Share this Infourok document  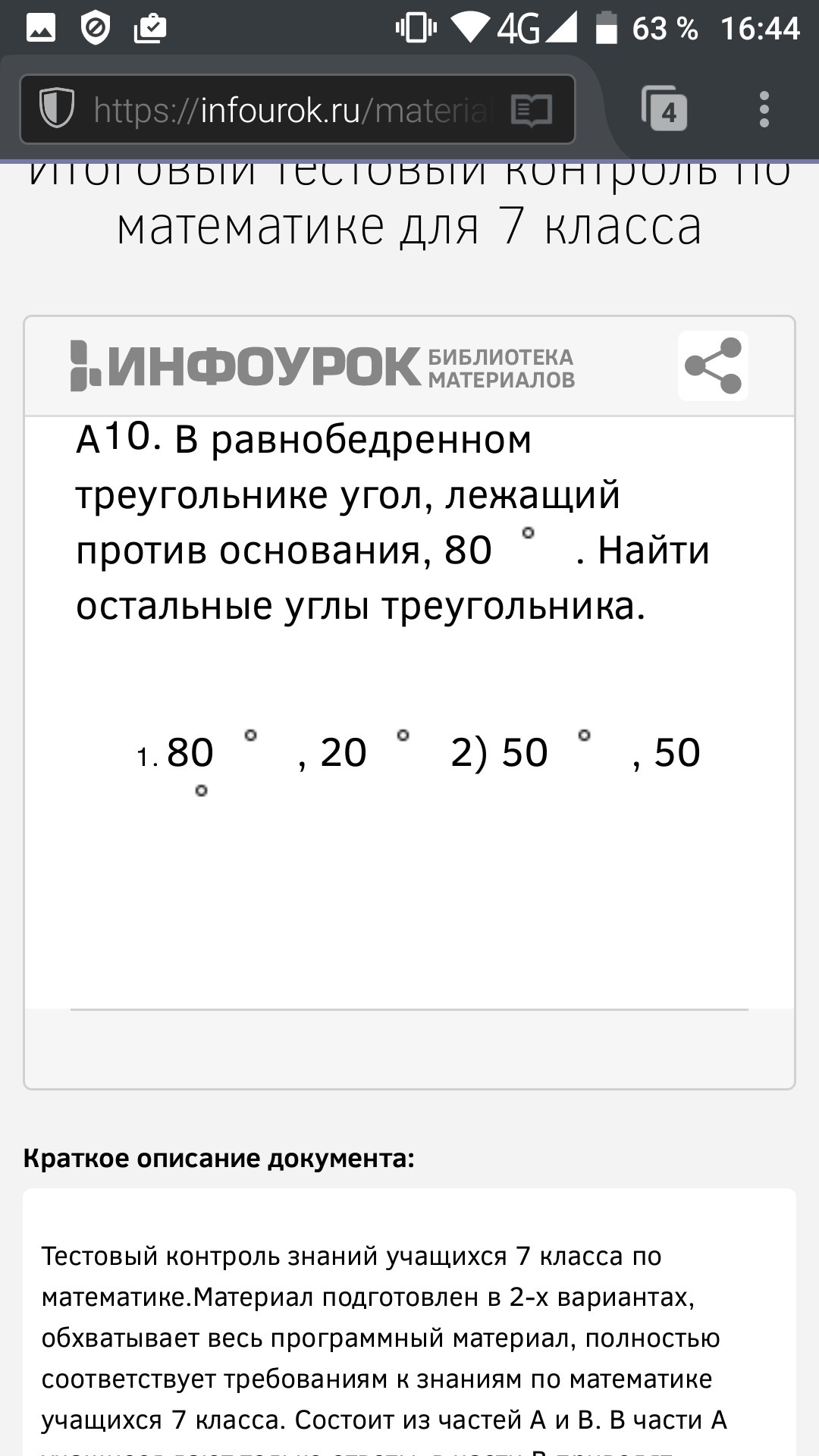coord(713,366)
